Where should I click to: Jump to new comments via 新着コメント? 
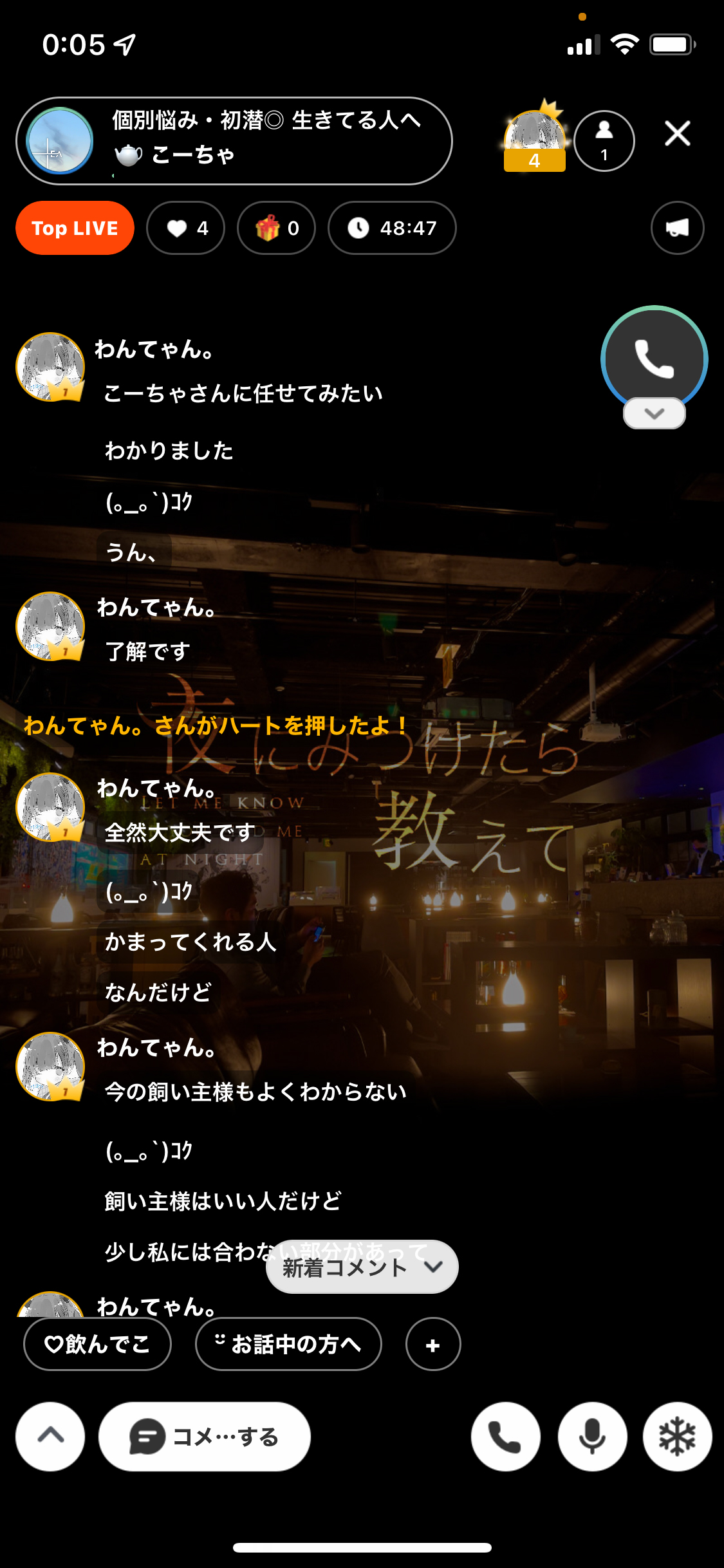point(362,1267)
